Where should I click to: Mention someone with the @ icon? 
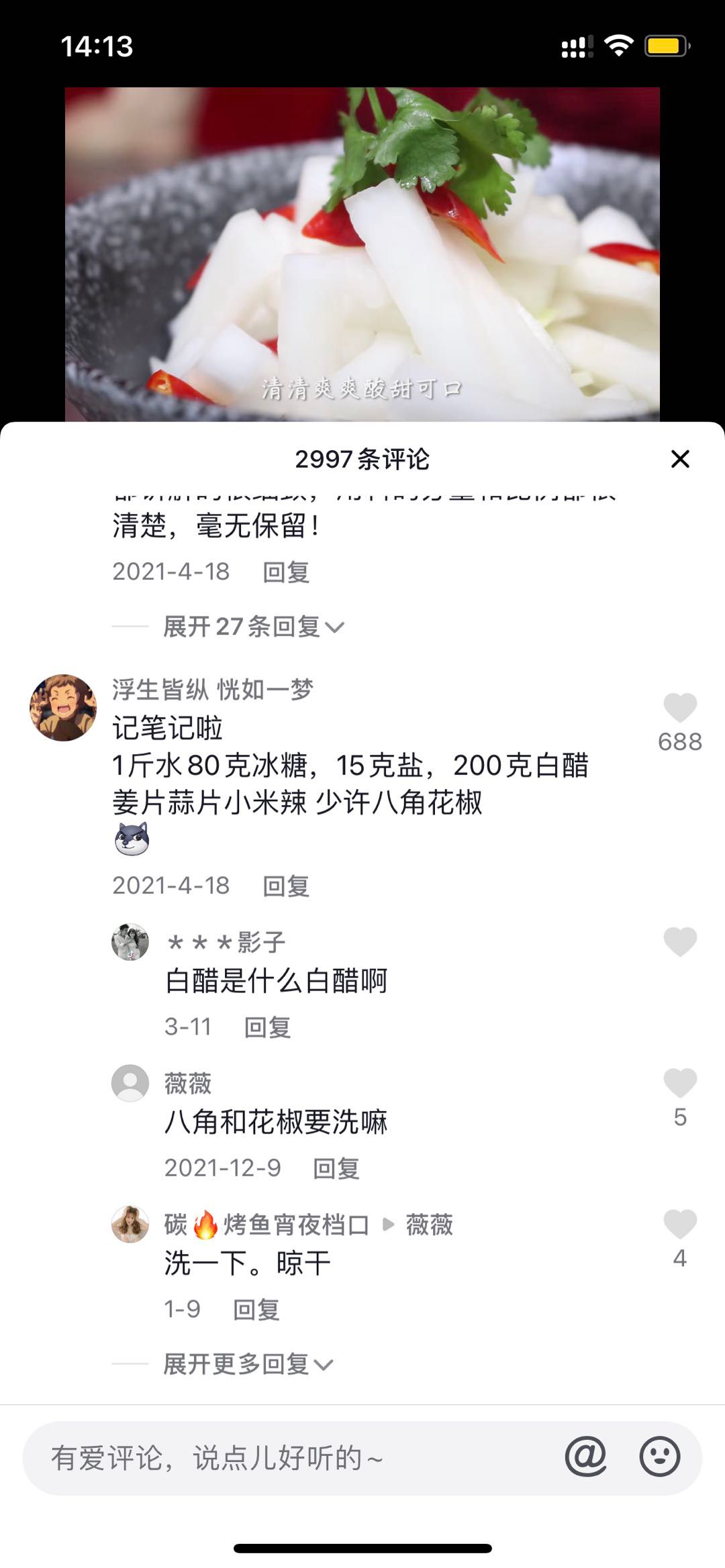(x=586, y=1457)
